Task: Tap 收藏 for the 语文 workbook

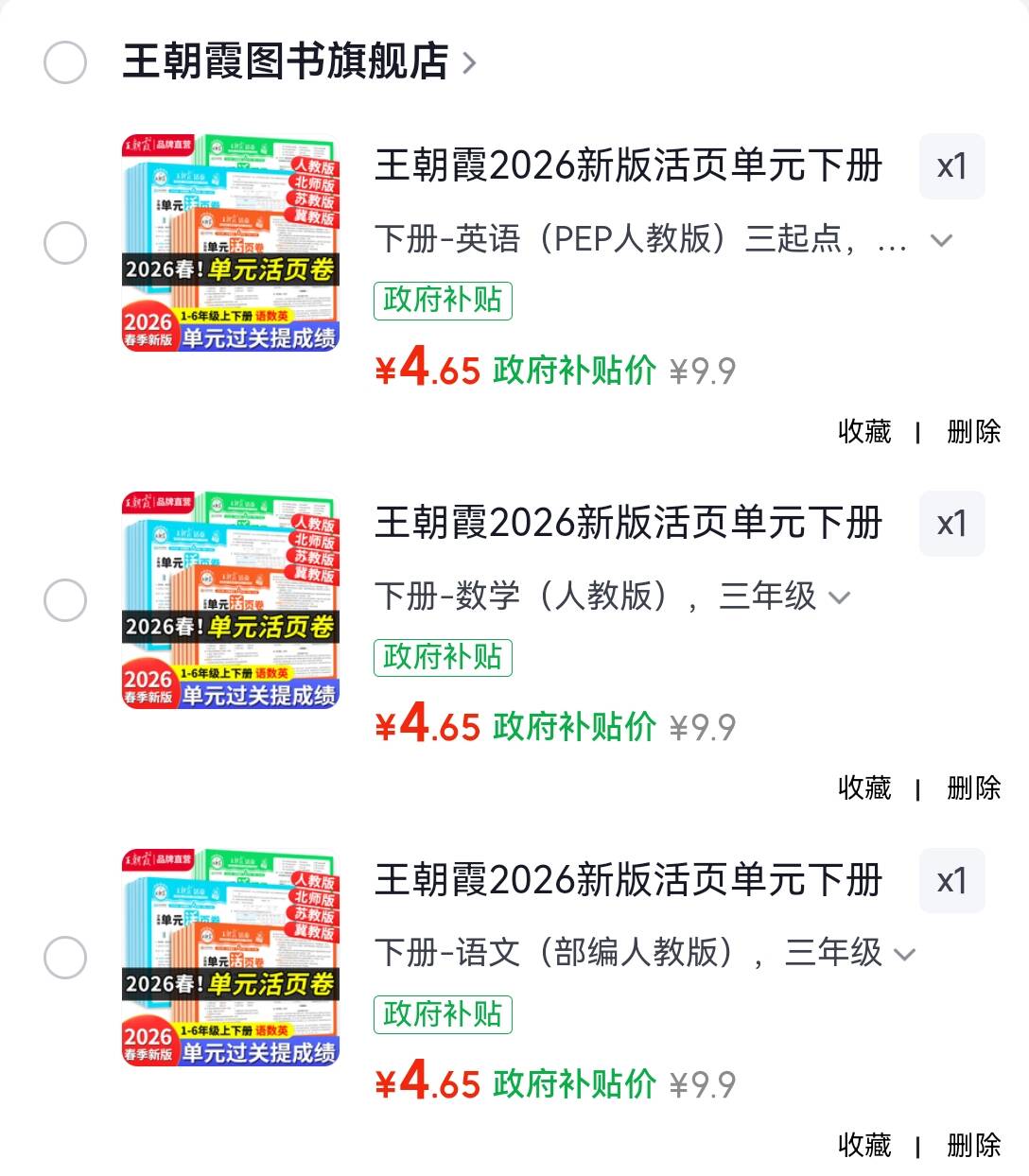Action: click(x=864, y=1146)
